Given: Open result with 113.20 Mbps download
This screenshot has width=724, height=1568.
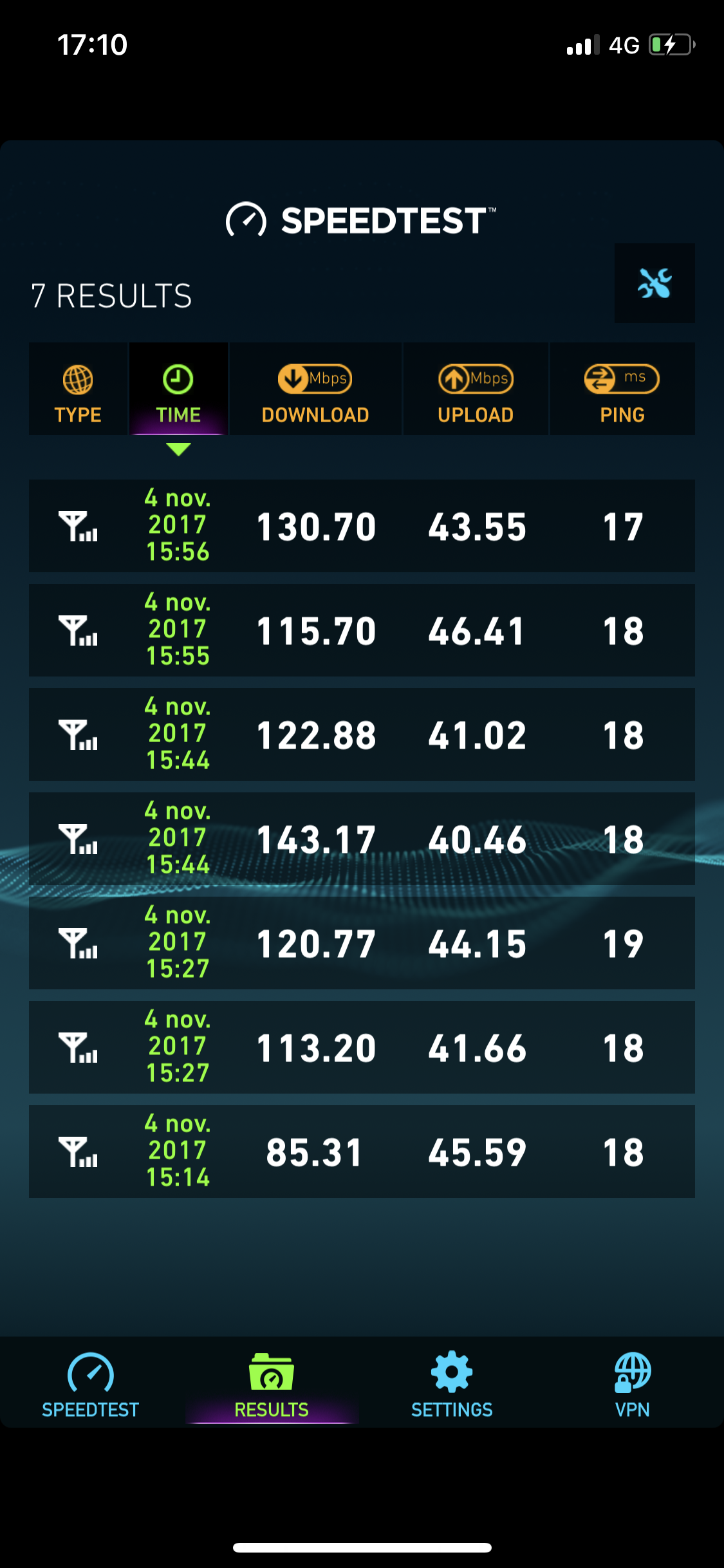Looking at the screenshot, I should tap(362, 1047).
